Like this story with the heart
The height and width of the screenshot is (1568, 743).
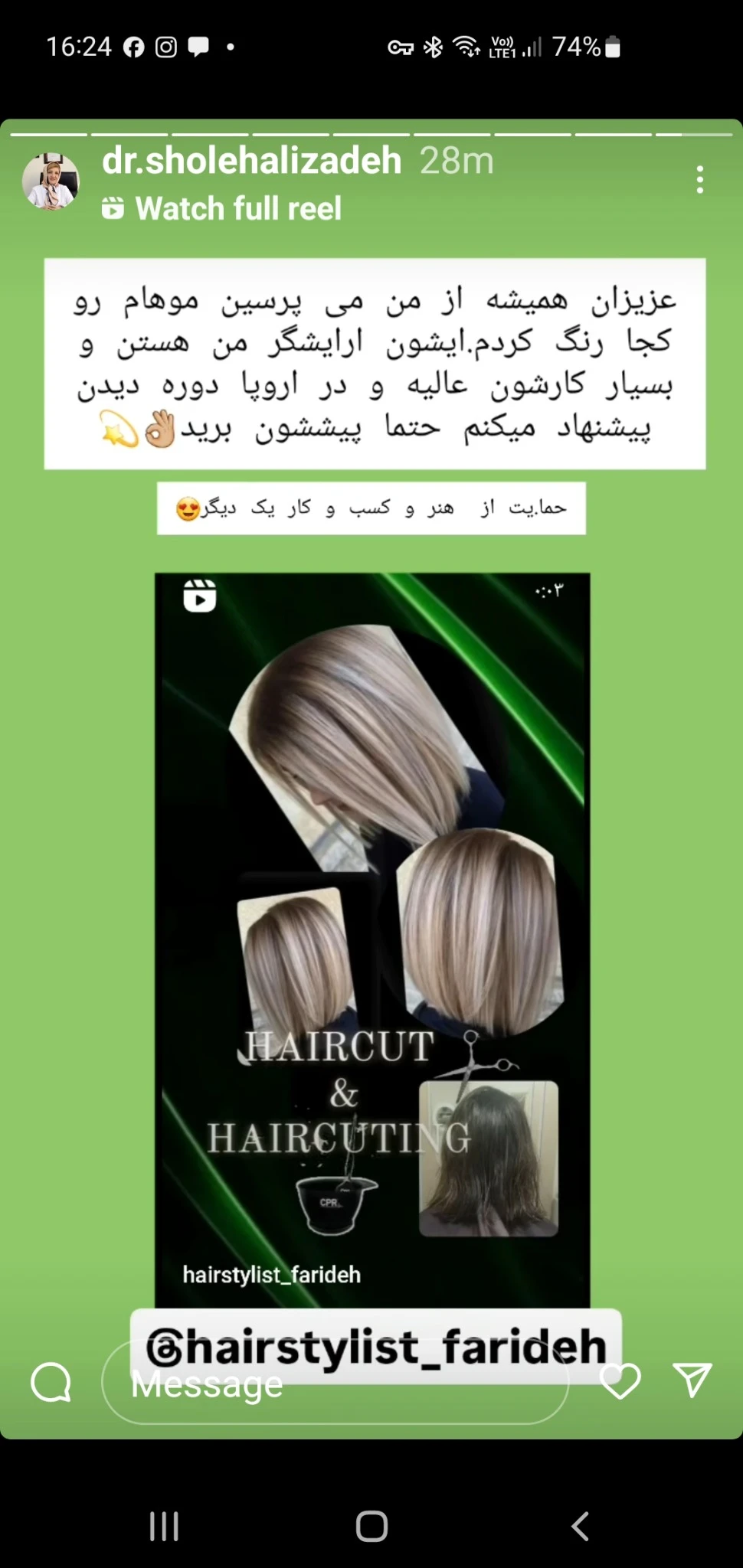620,1382
